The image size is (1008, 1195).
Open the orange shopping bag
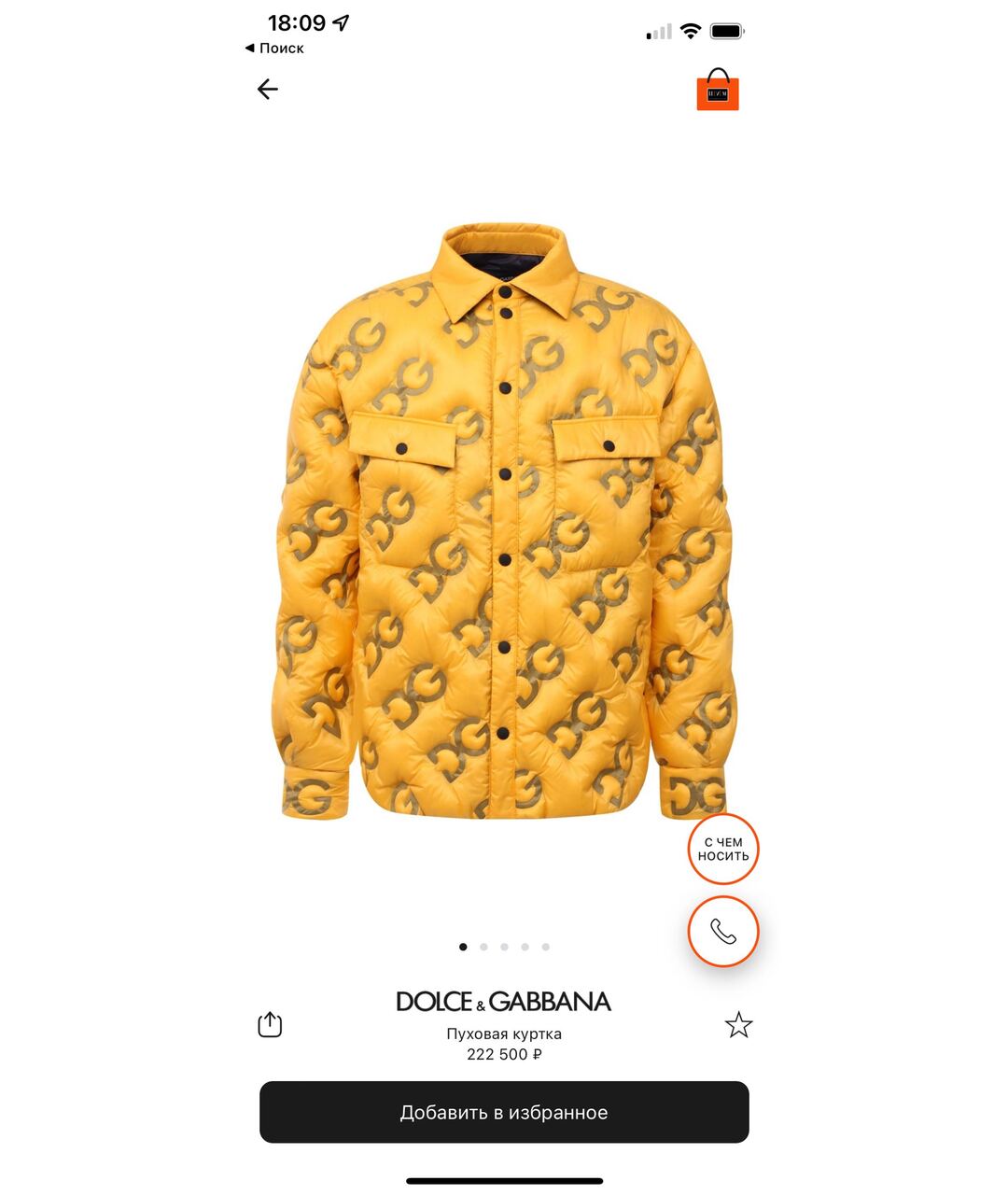point(718,91)
